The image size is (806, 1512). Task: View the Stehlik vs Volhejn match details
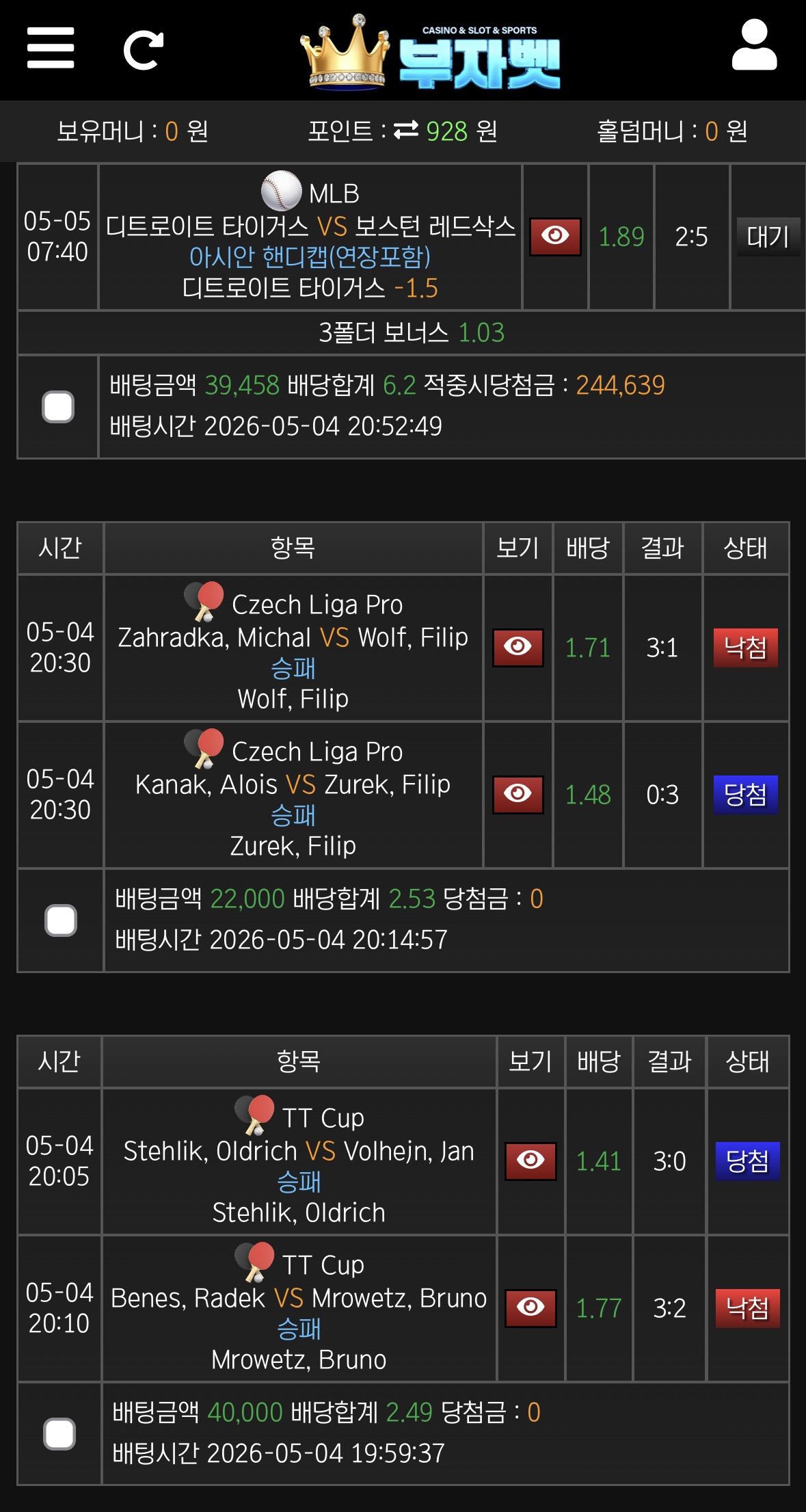click(x=530, y=1160)
